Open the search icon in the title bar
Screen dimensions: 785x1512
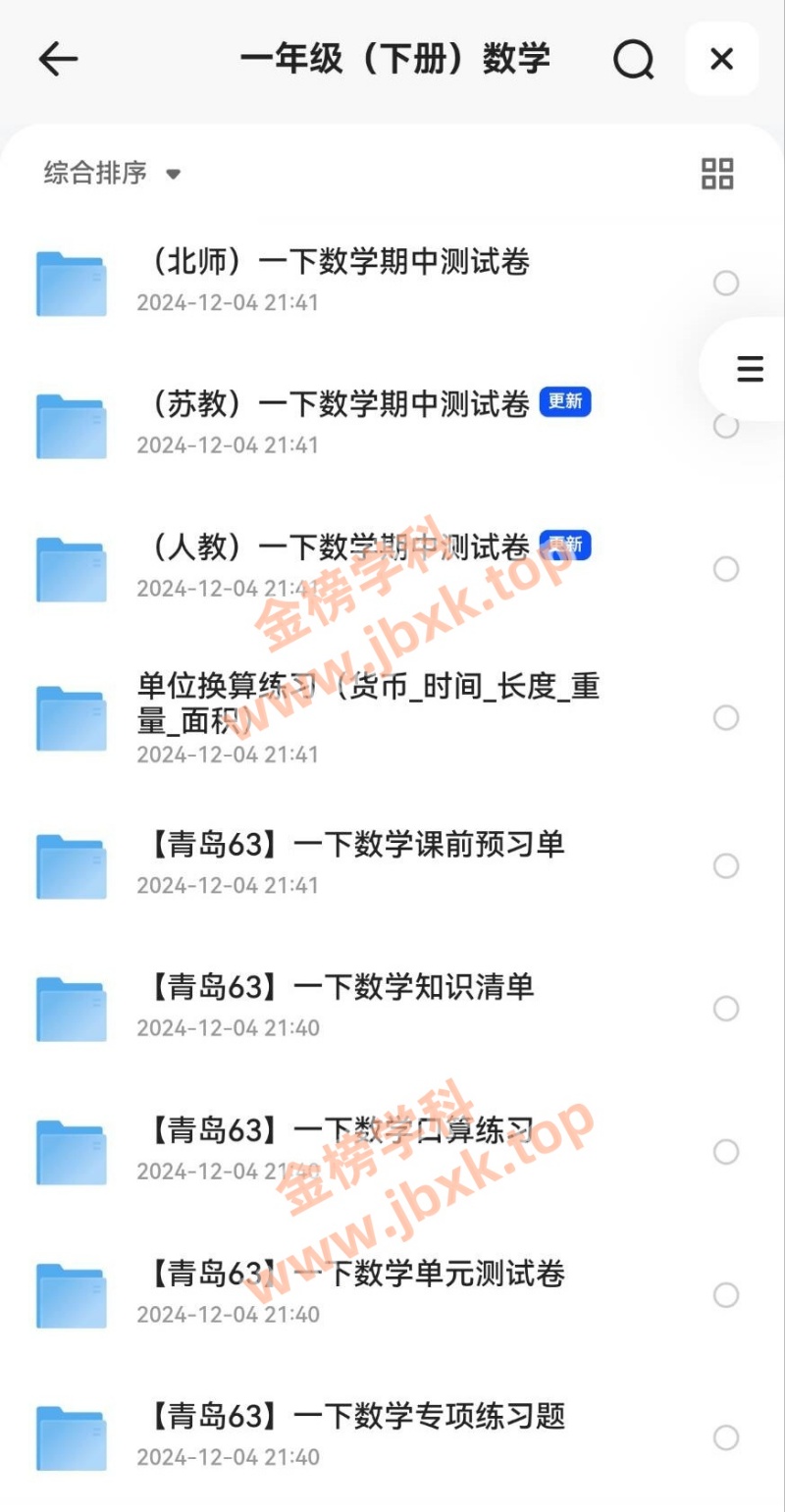[x=634, y=59]
